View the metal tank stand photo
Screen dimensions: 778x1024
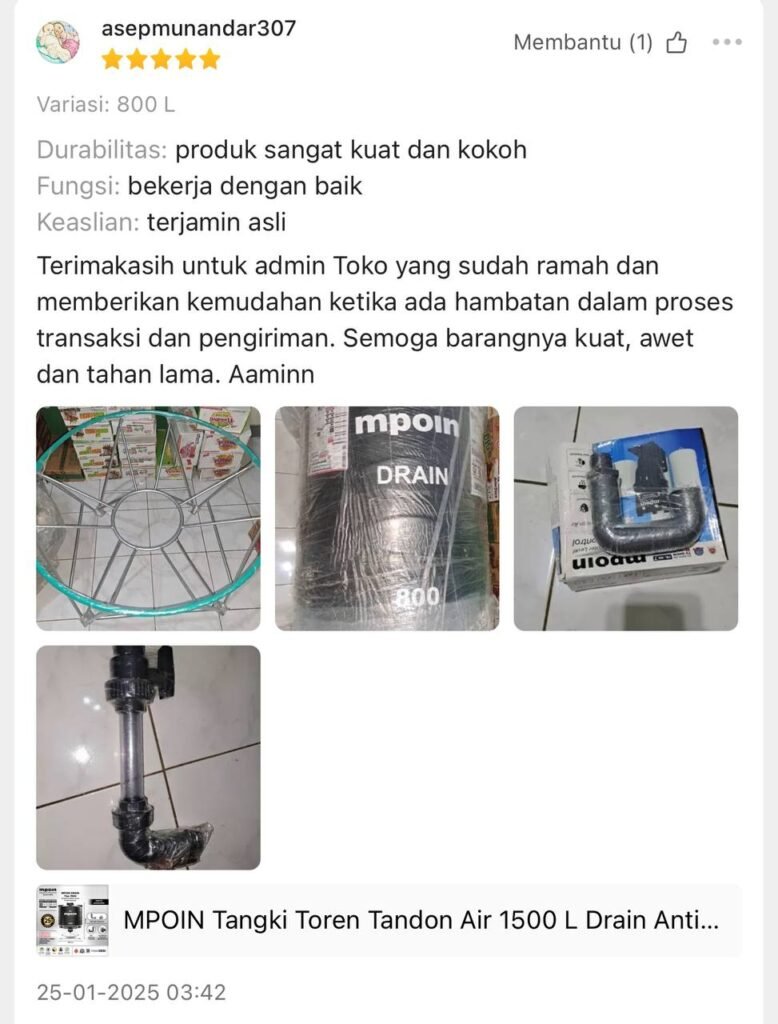[x=148, y=518]
